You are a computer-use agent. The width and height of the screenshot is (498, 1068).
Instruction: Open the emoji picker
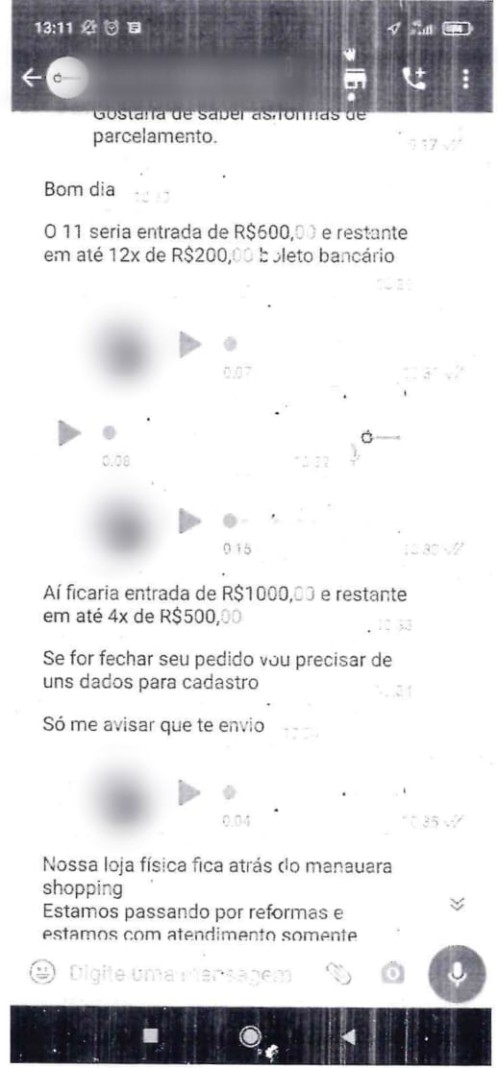tap(42, 973)
